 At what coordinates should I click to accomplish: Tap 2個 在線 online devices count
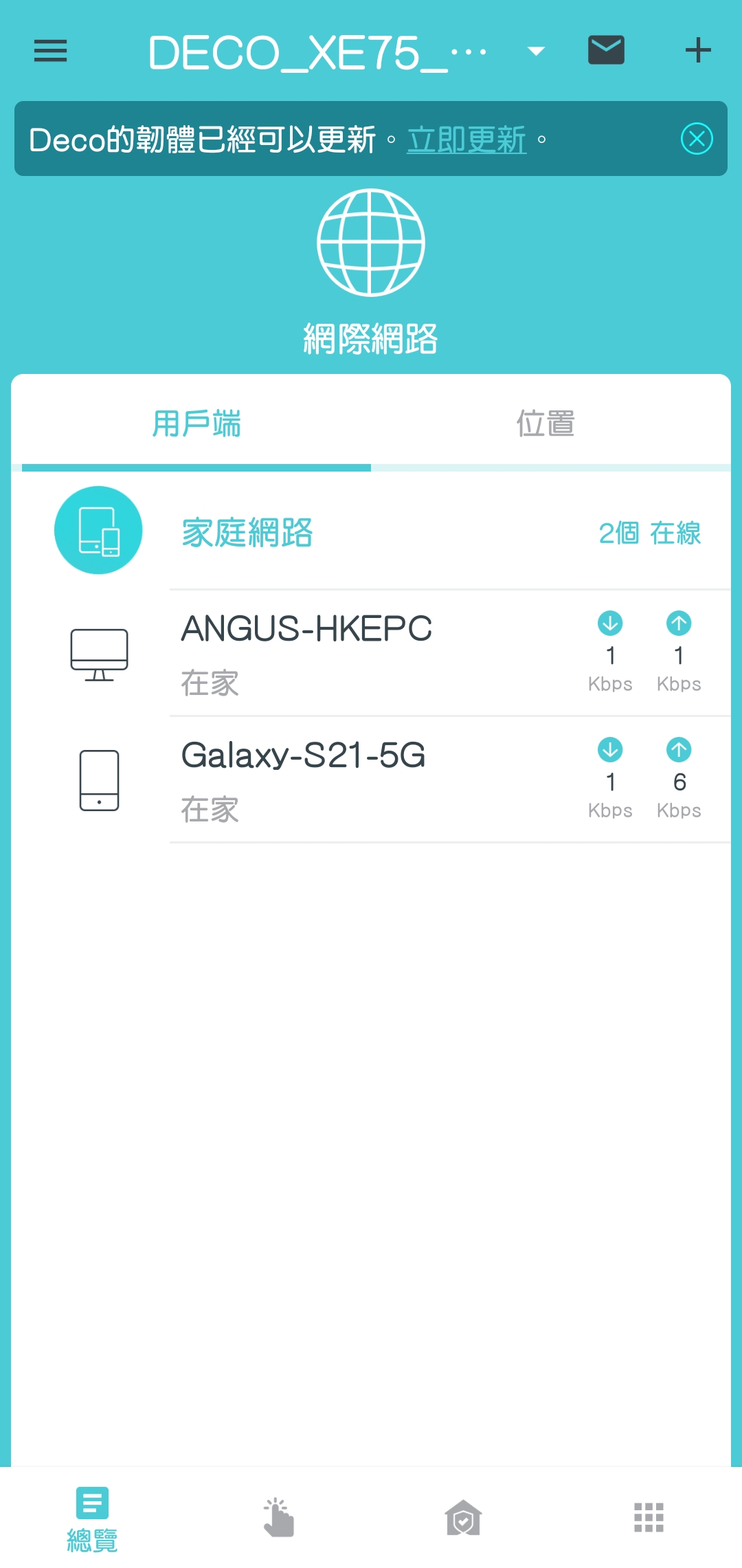tap(650, 533)
